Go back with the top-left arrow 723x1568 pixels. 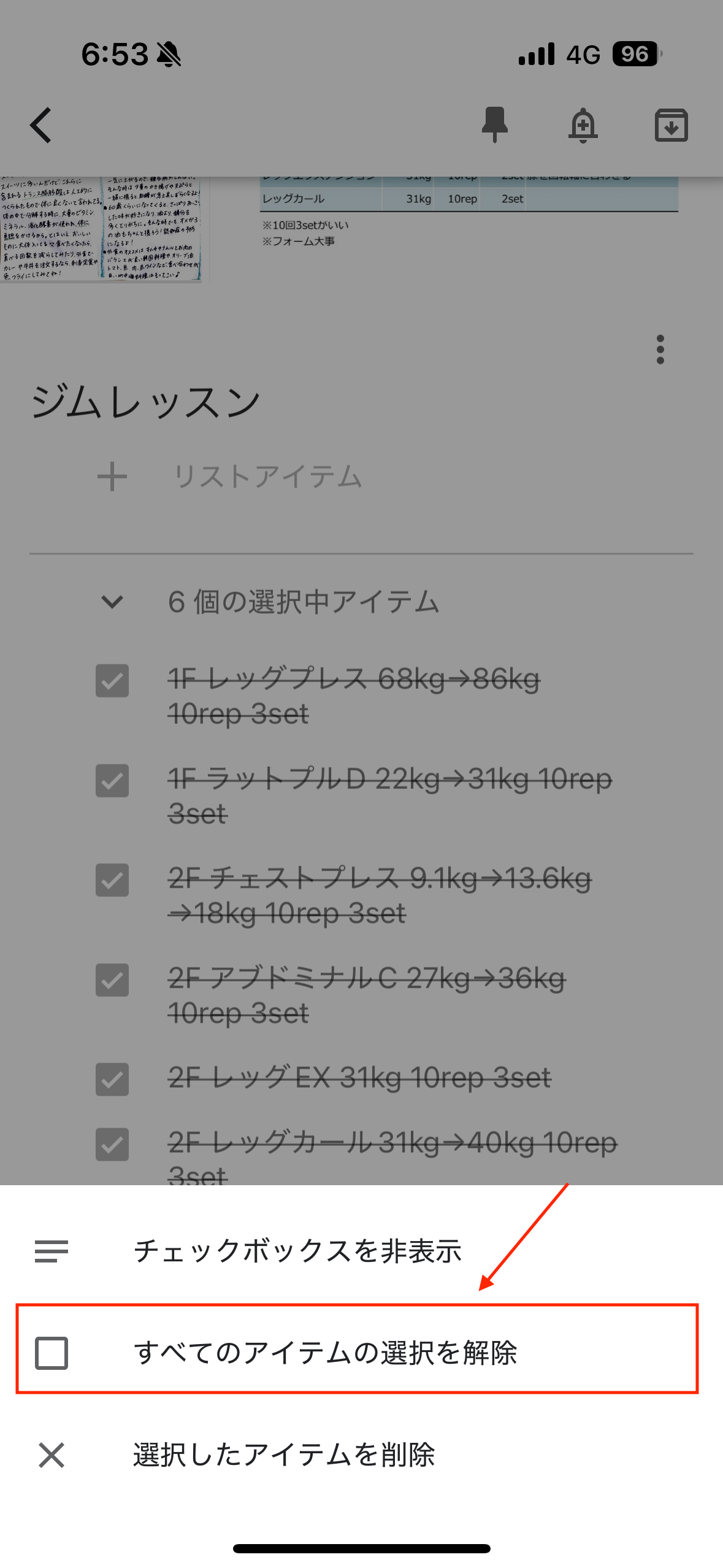coord(41,126)
